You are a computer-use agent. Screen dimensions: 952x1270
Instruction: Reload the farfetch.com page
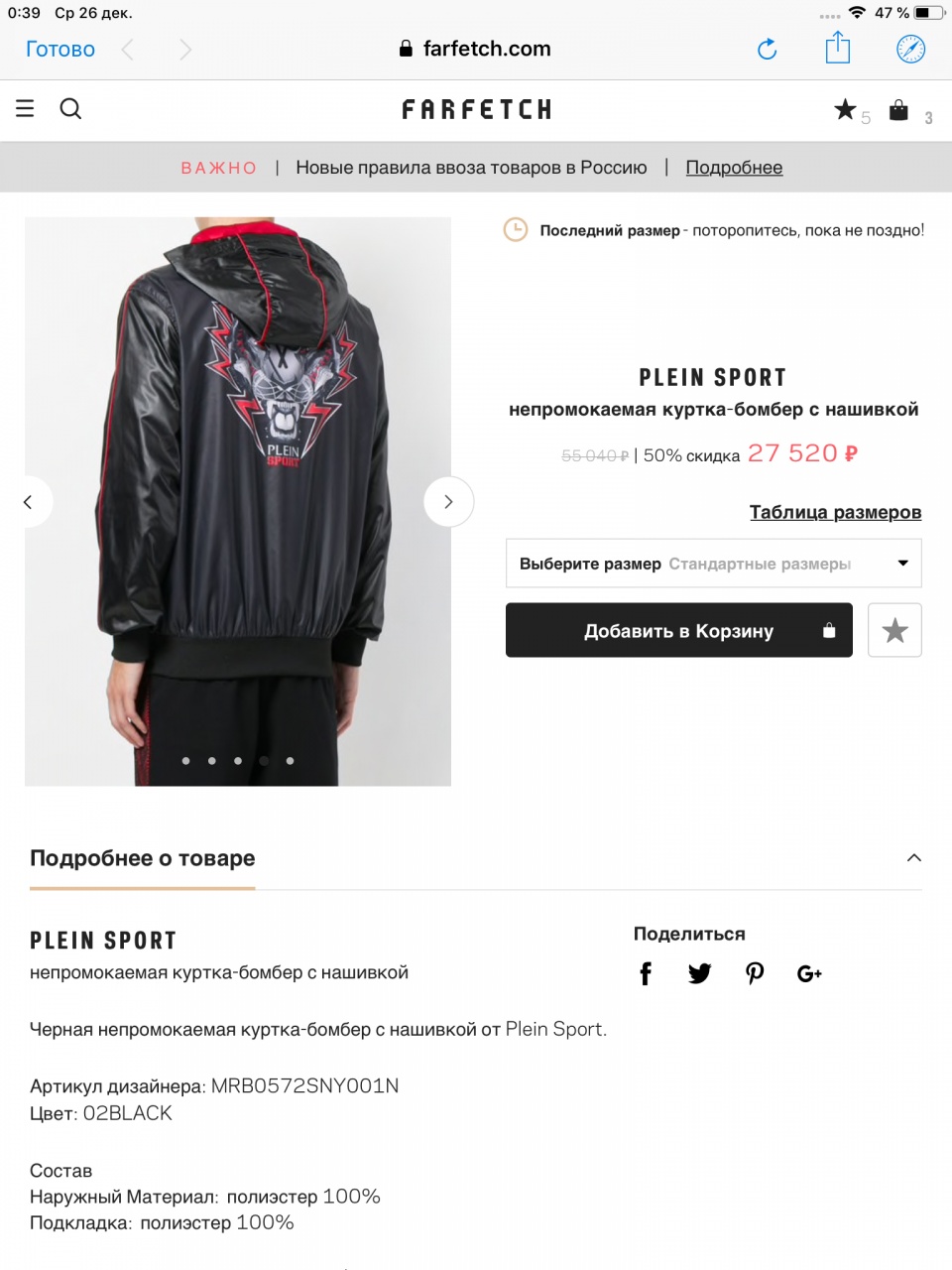(767, 50)
